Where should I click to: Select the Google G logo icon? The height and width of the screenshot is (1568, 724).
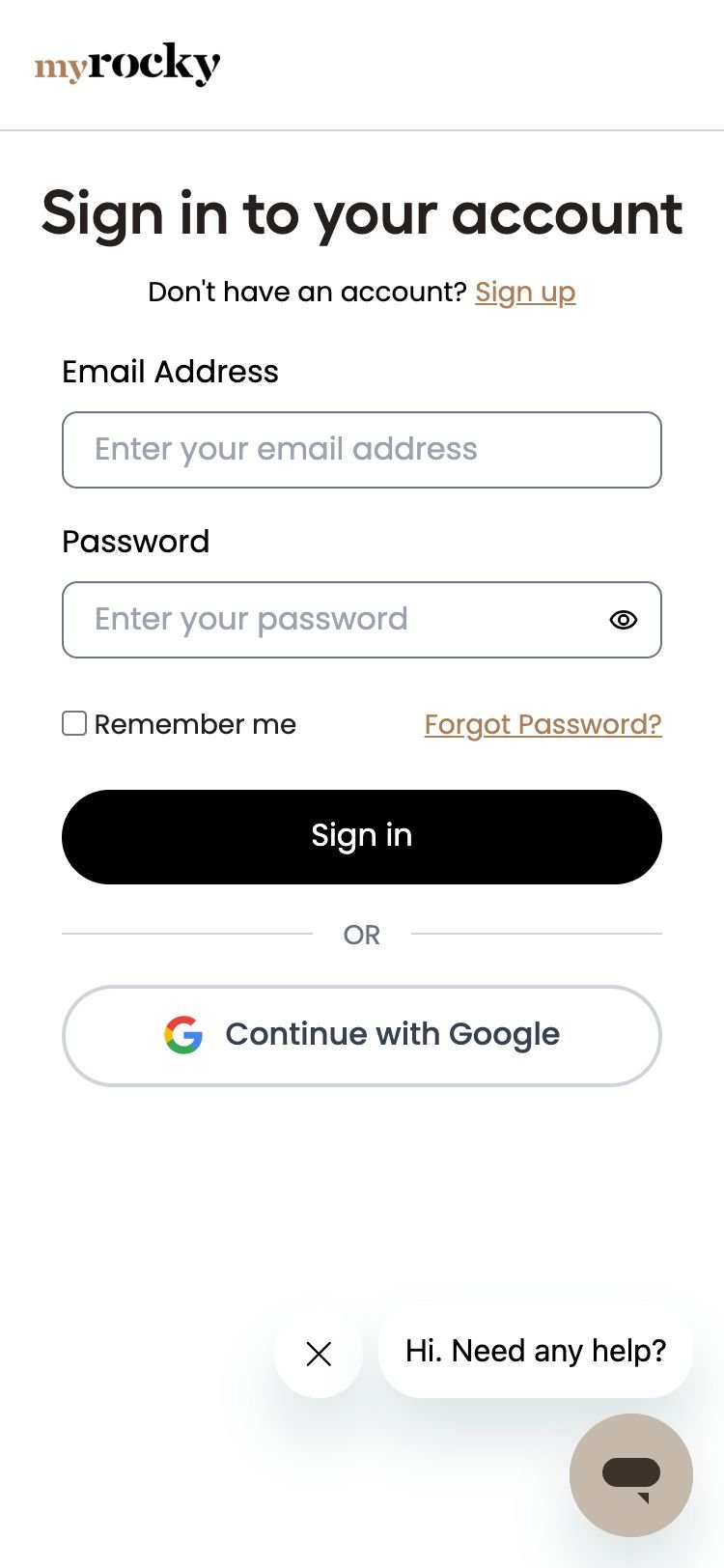coord(183,1034)
